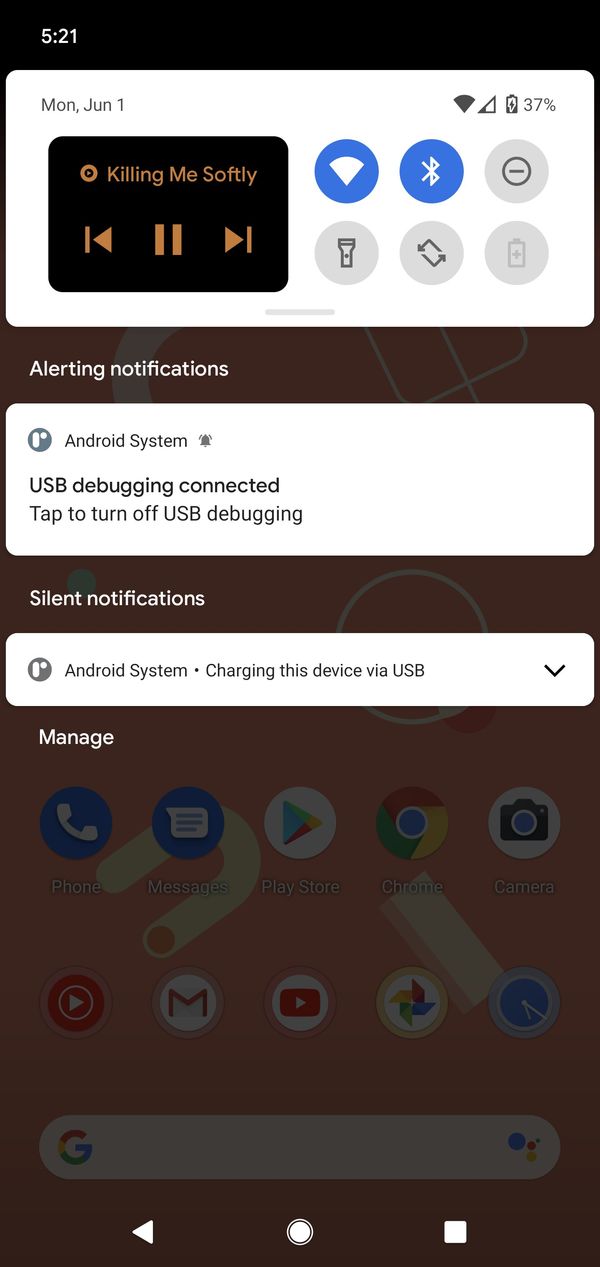
Task: Toggle Battery Saver quick setting
Action: click(516, 253)
